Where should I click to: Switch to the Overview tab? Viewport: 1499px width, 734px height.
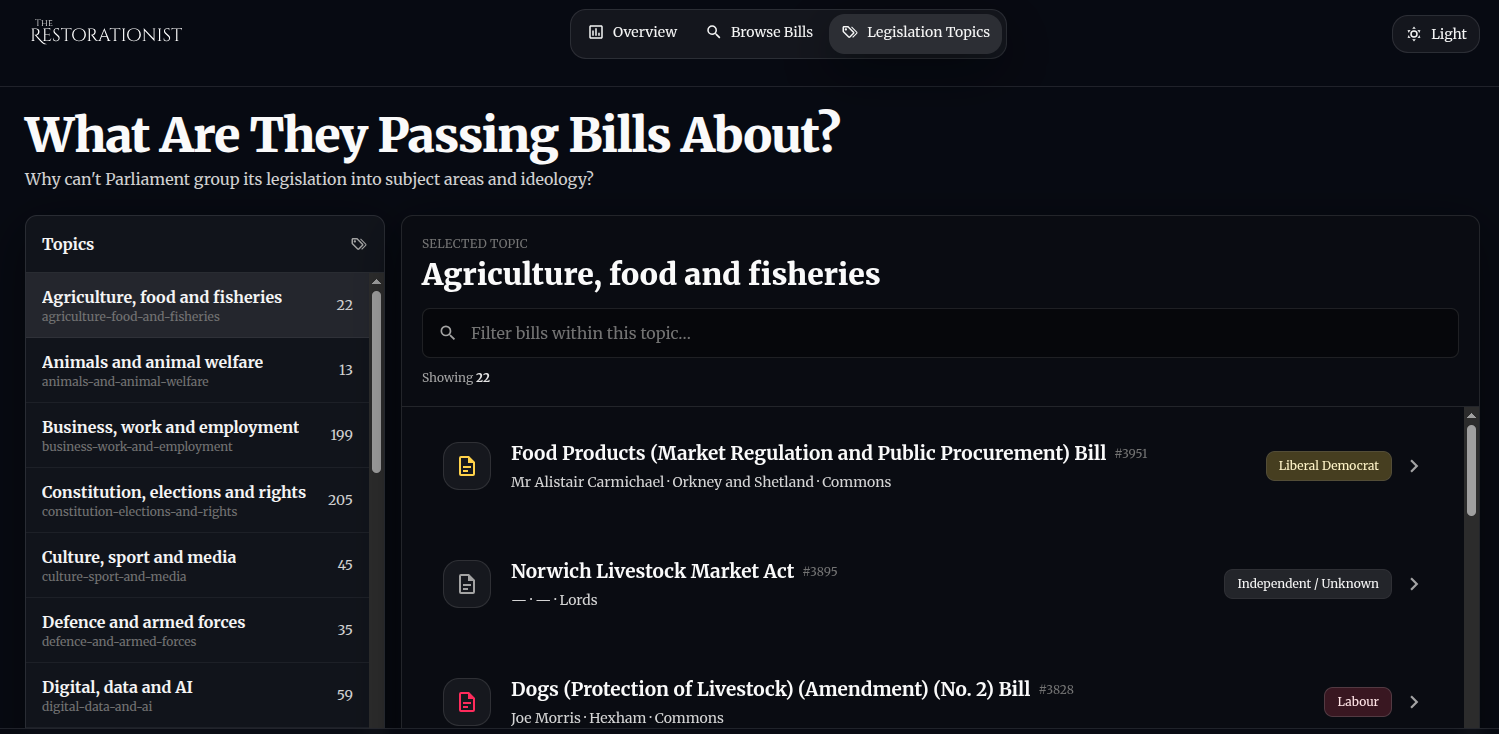[x=633, y=32]
